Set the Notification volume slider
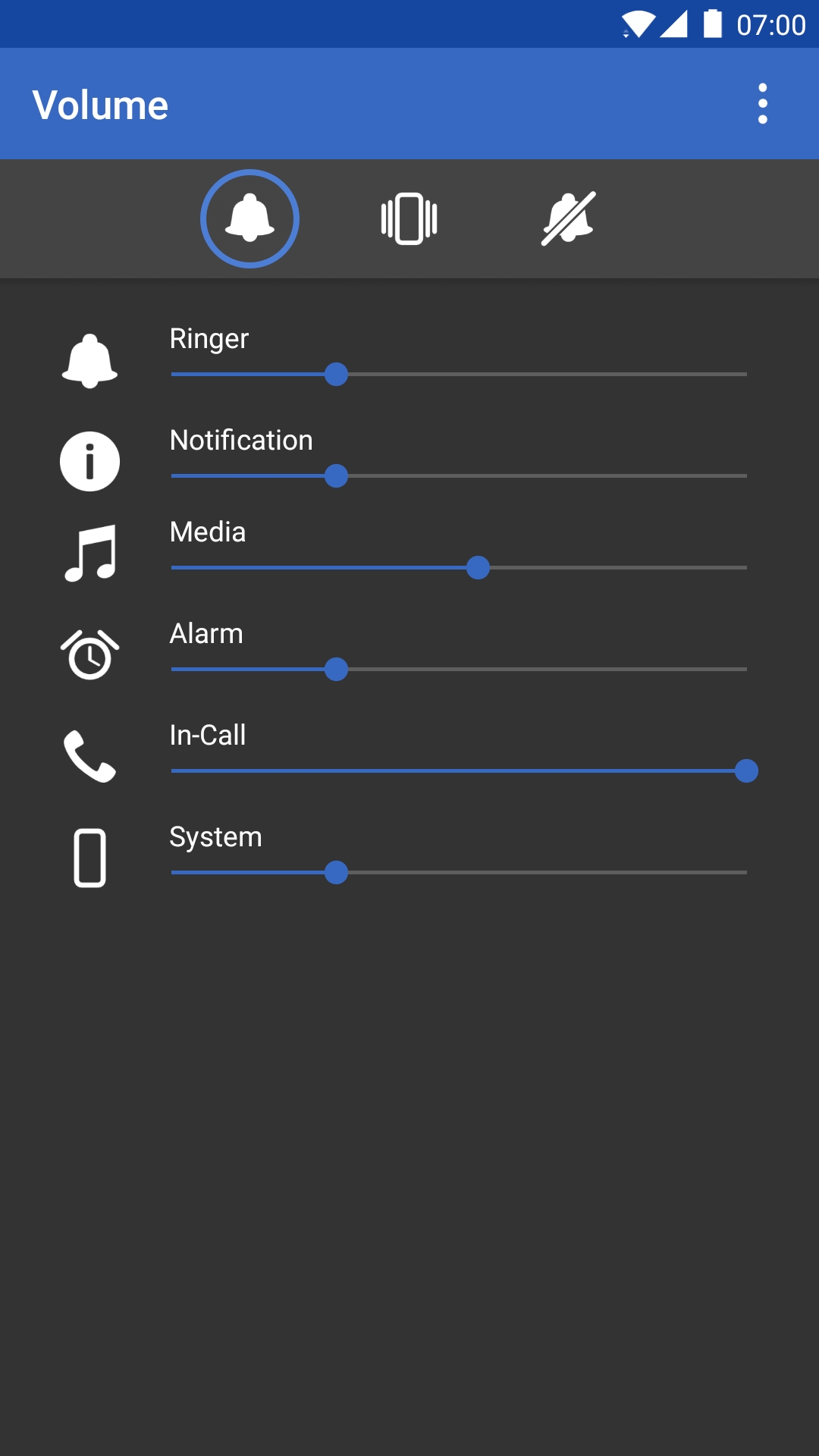Image resolution: width=819 pixels, height=1456 pixels. tap(459, 475)
